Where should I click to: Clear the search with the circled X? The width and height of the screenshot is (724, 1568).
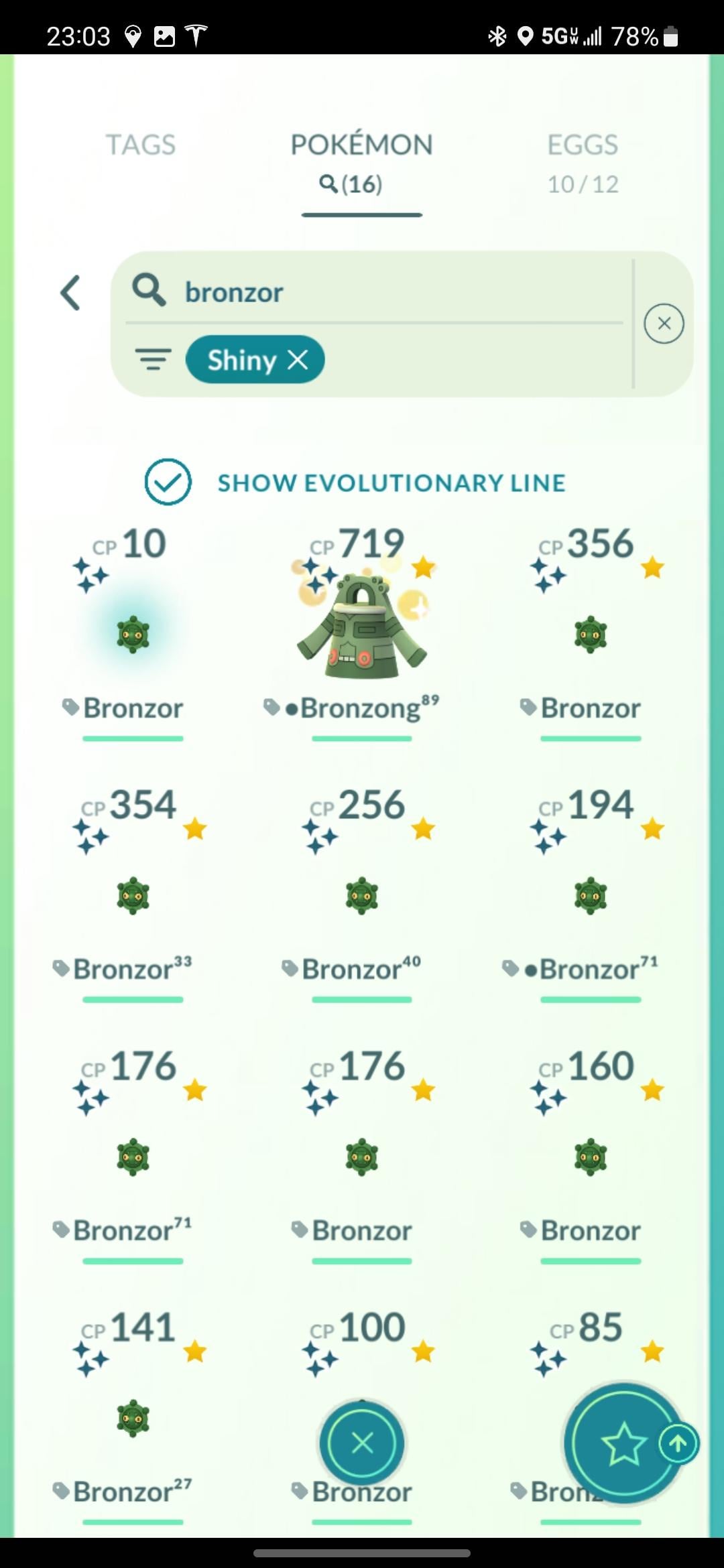click(664, 324)
